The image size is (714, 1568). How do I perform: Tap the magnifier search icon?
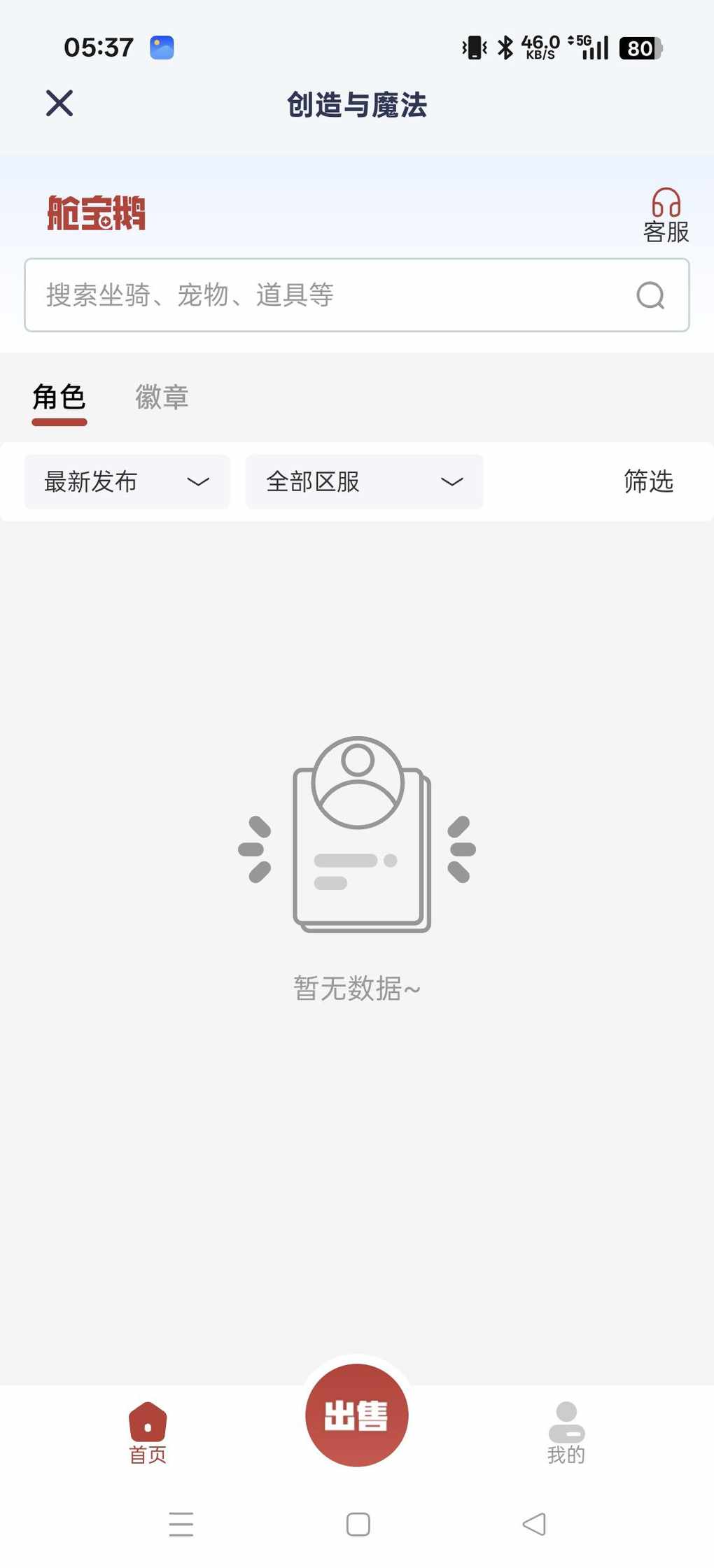coord(650,295)
